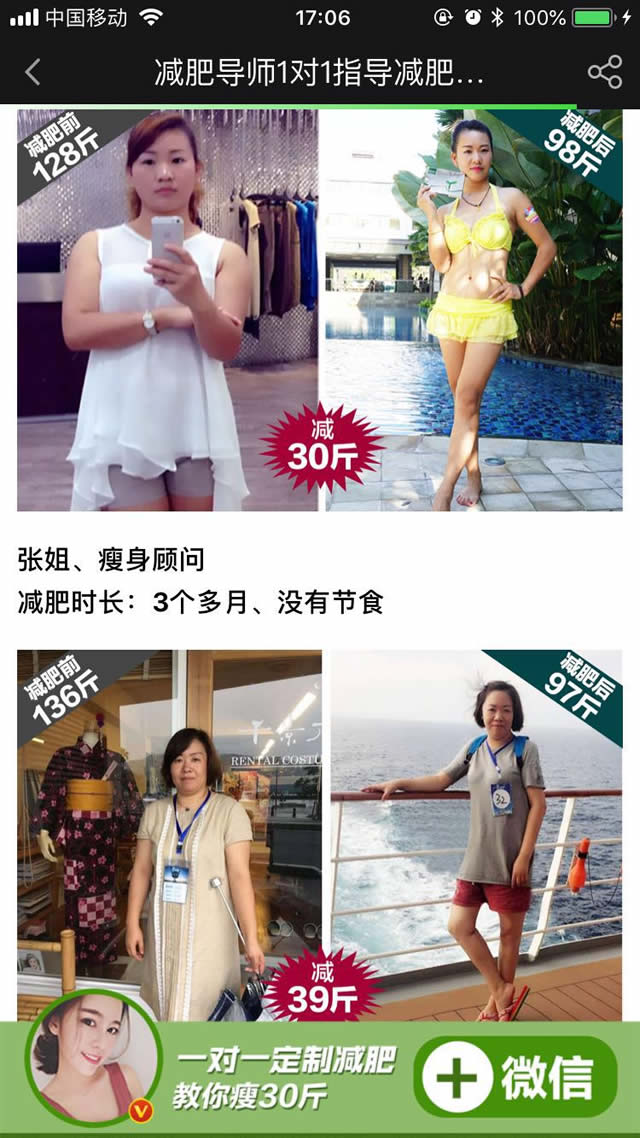The height and width of the screenshot is (1138, 640).
Task: Share this weight-loss page
Action: [x=604, y=72]
